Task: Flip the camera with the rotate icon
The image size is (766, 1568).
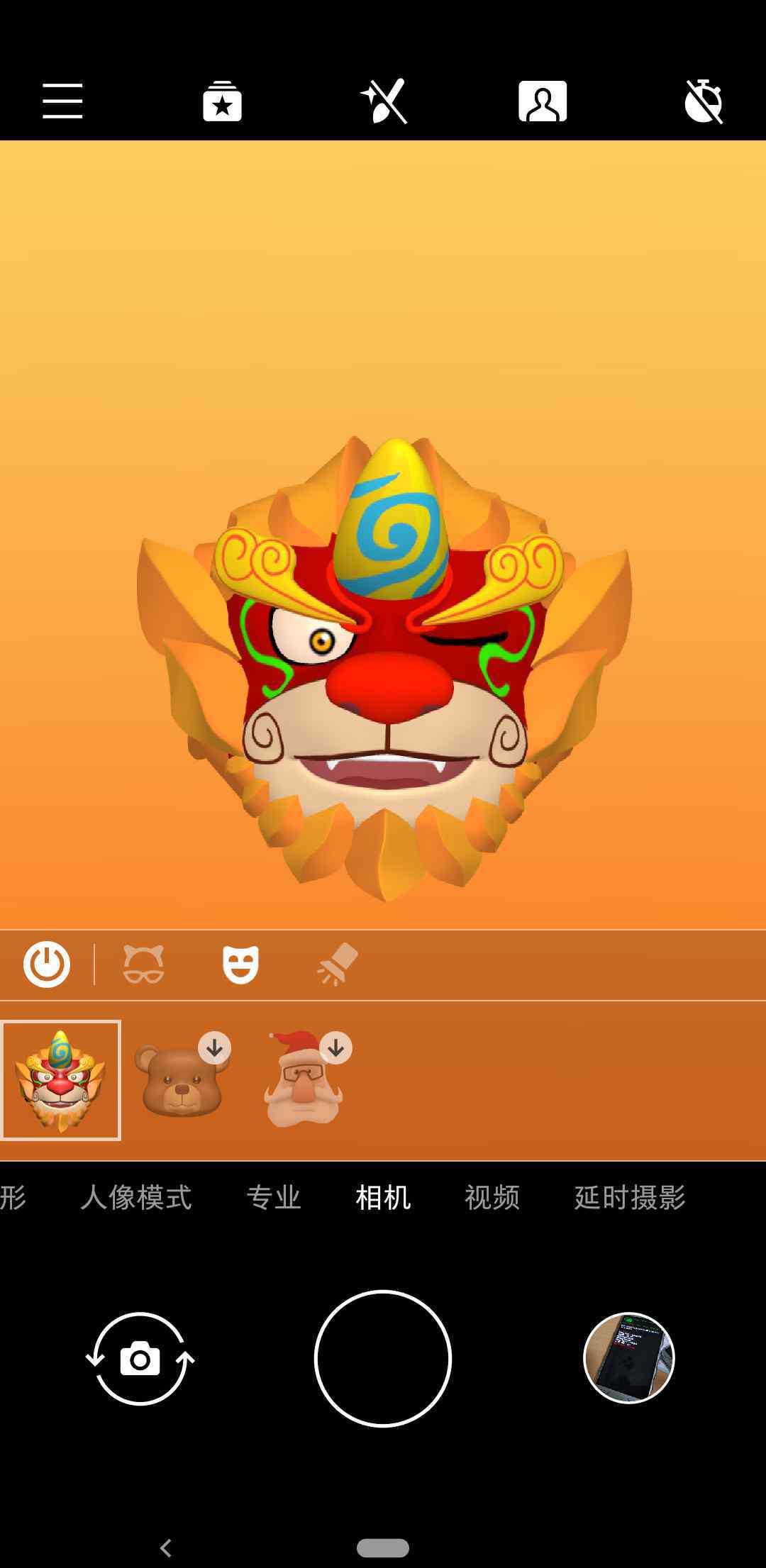Action: [140, 1359]
